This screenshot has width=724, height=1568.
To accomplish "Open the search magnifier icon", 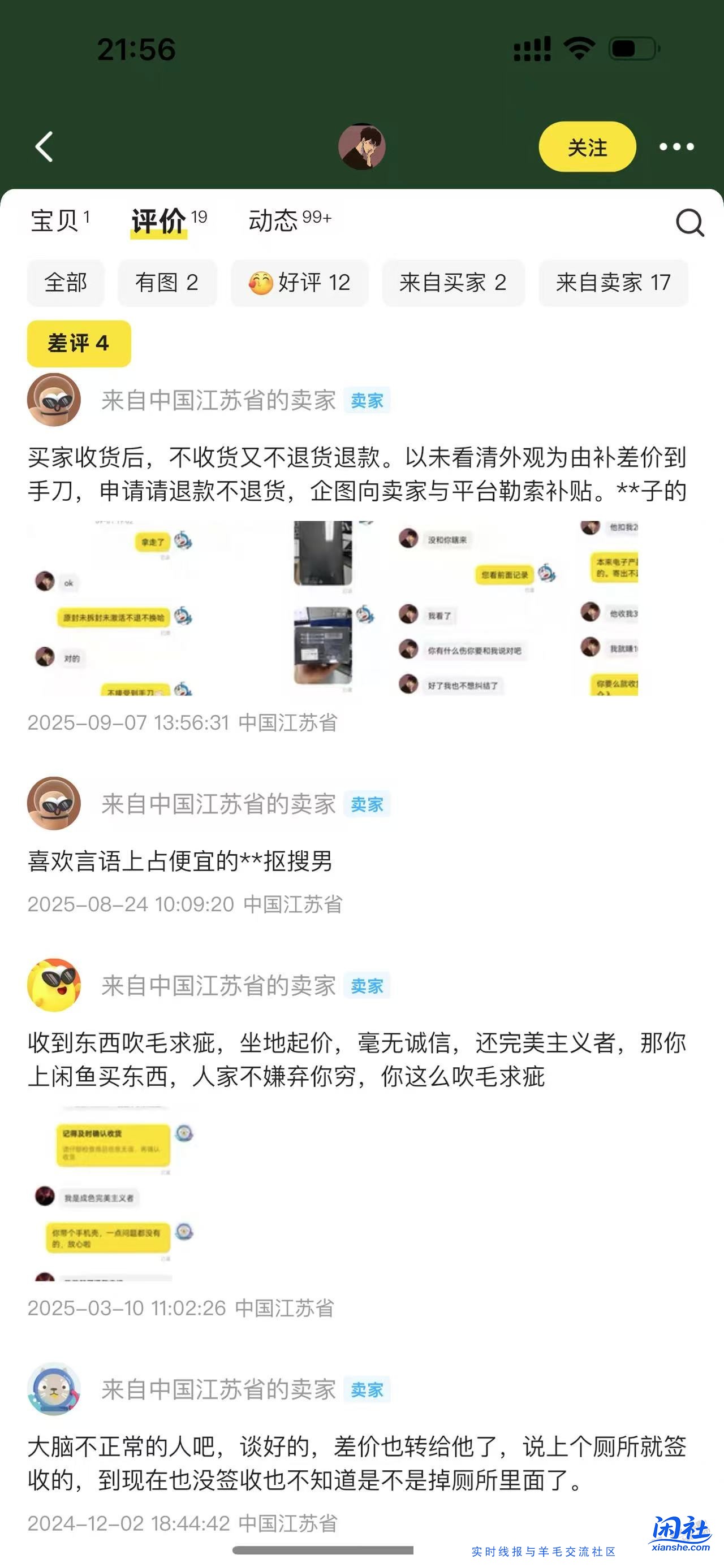I will pyautogui.click(x=689, y=223).
